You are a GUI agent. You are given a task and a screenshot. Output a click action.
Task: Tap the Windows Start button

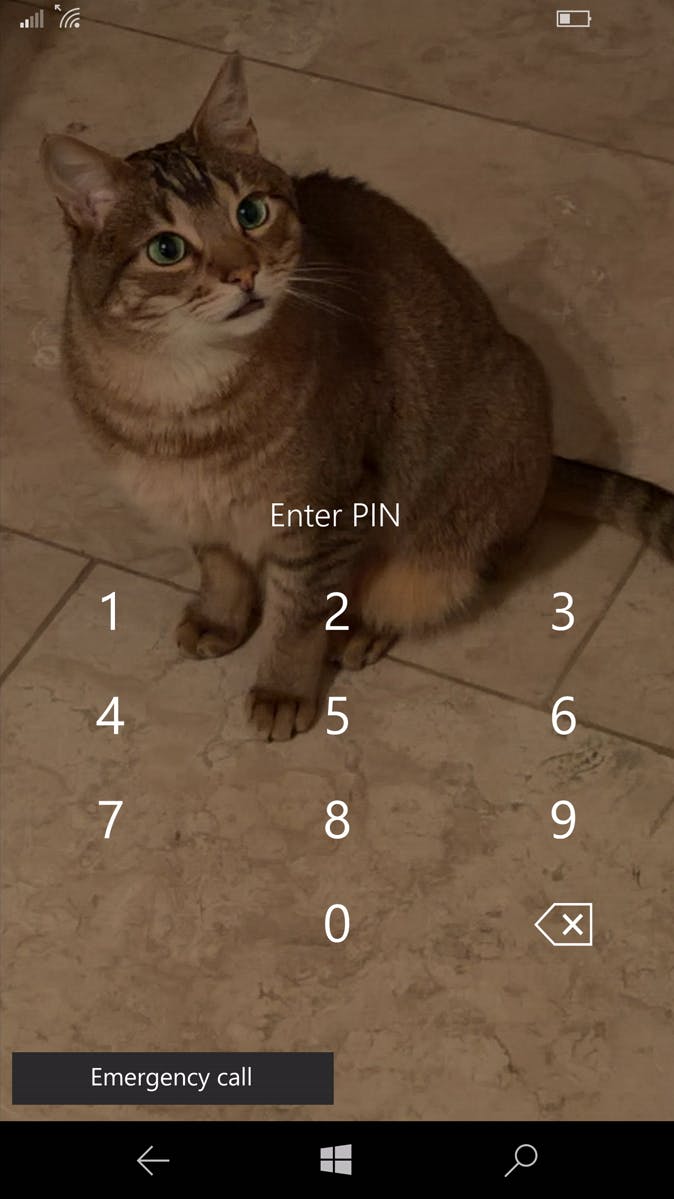[336, 1160]
